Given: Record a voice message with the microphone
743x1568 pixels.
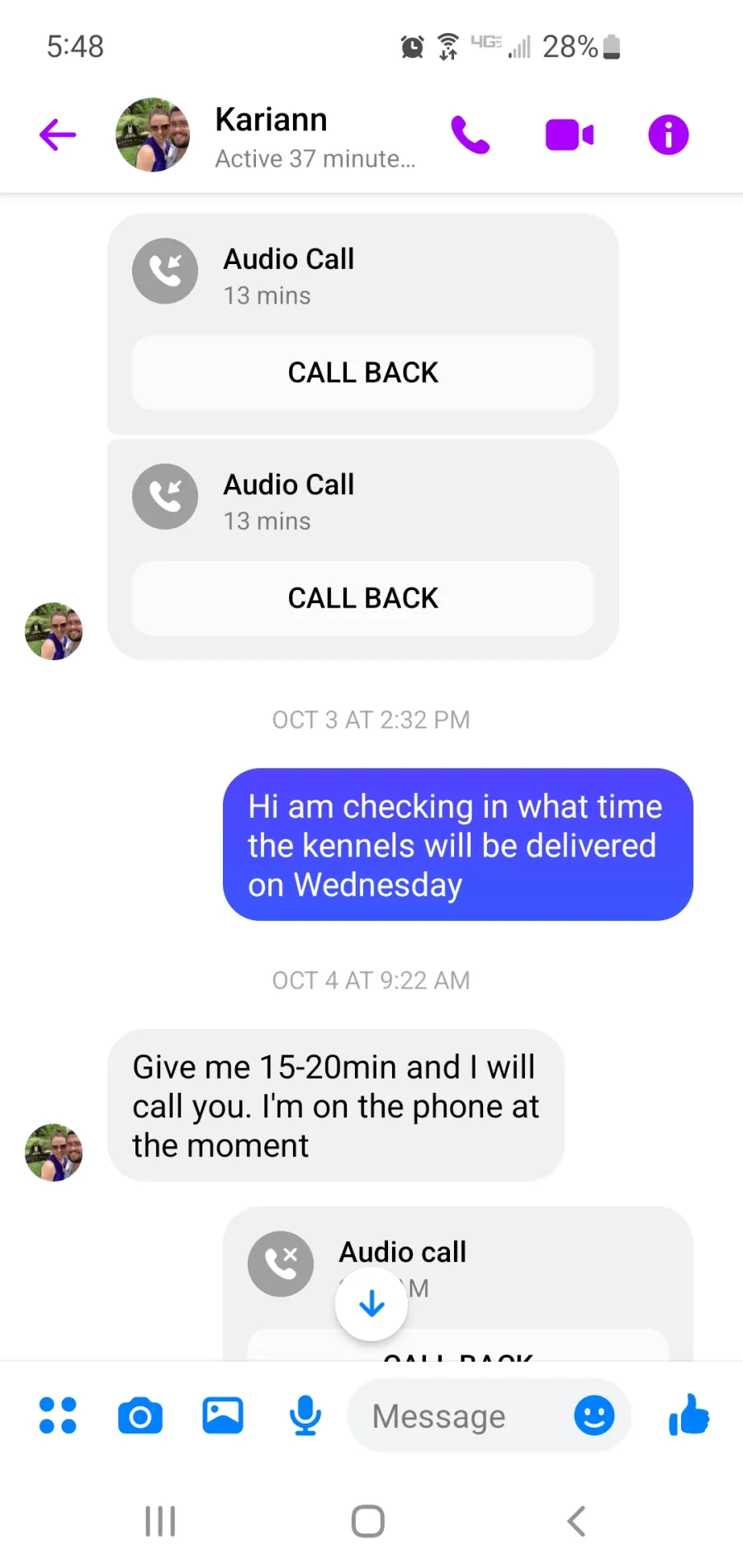Looking at the screenshot, I should click(x=305, y=1416).
